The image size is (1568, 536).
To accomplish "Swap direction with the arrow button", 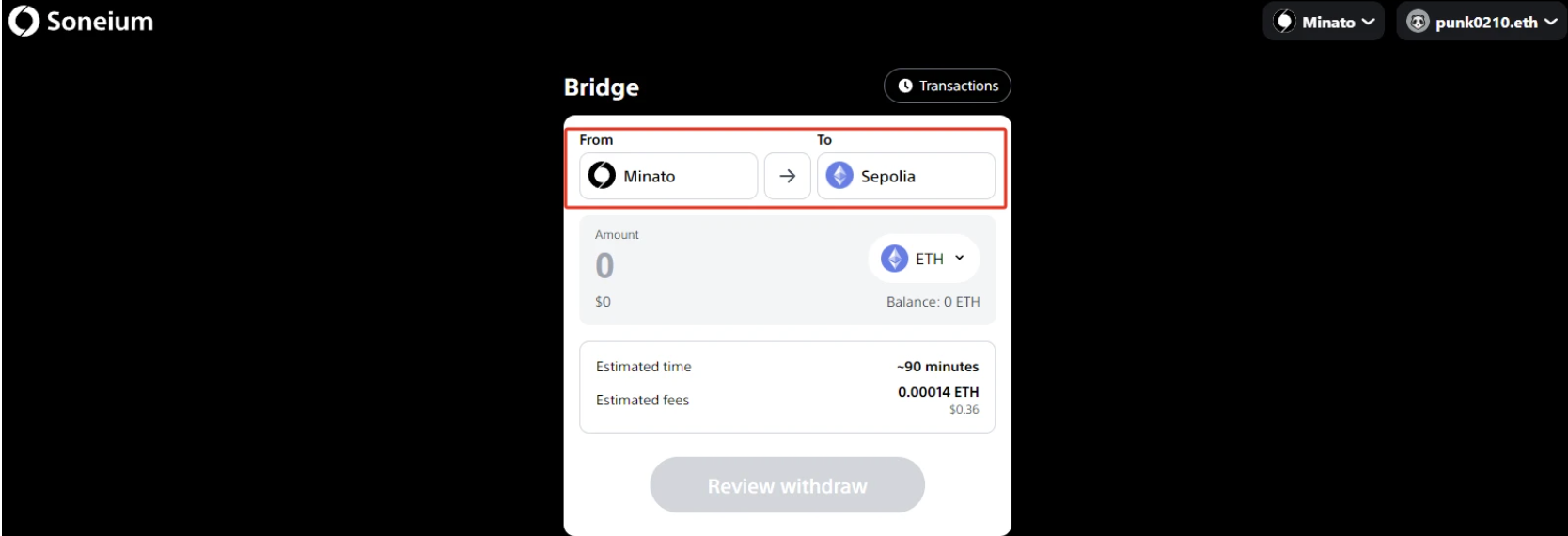I will pyautogui.click(x=787, y=176).
